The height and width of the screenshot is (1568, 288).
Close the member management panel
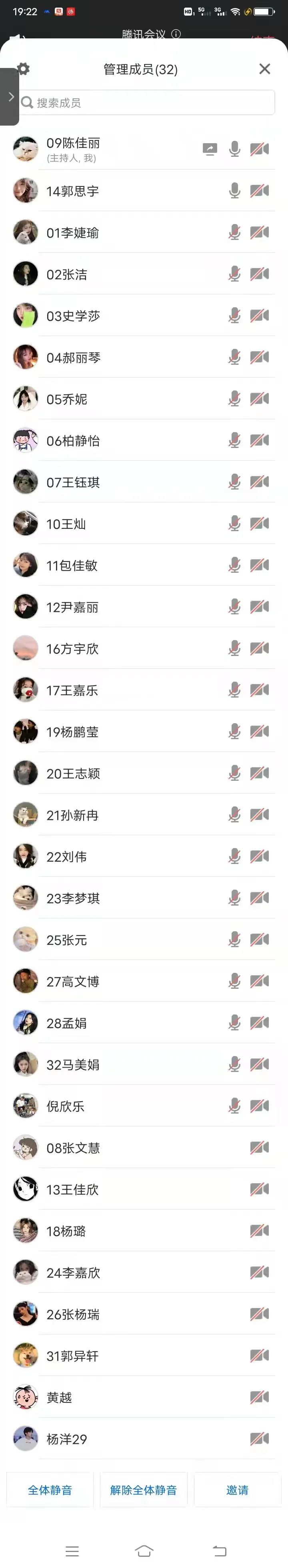tap(264, 69)
